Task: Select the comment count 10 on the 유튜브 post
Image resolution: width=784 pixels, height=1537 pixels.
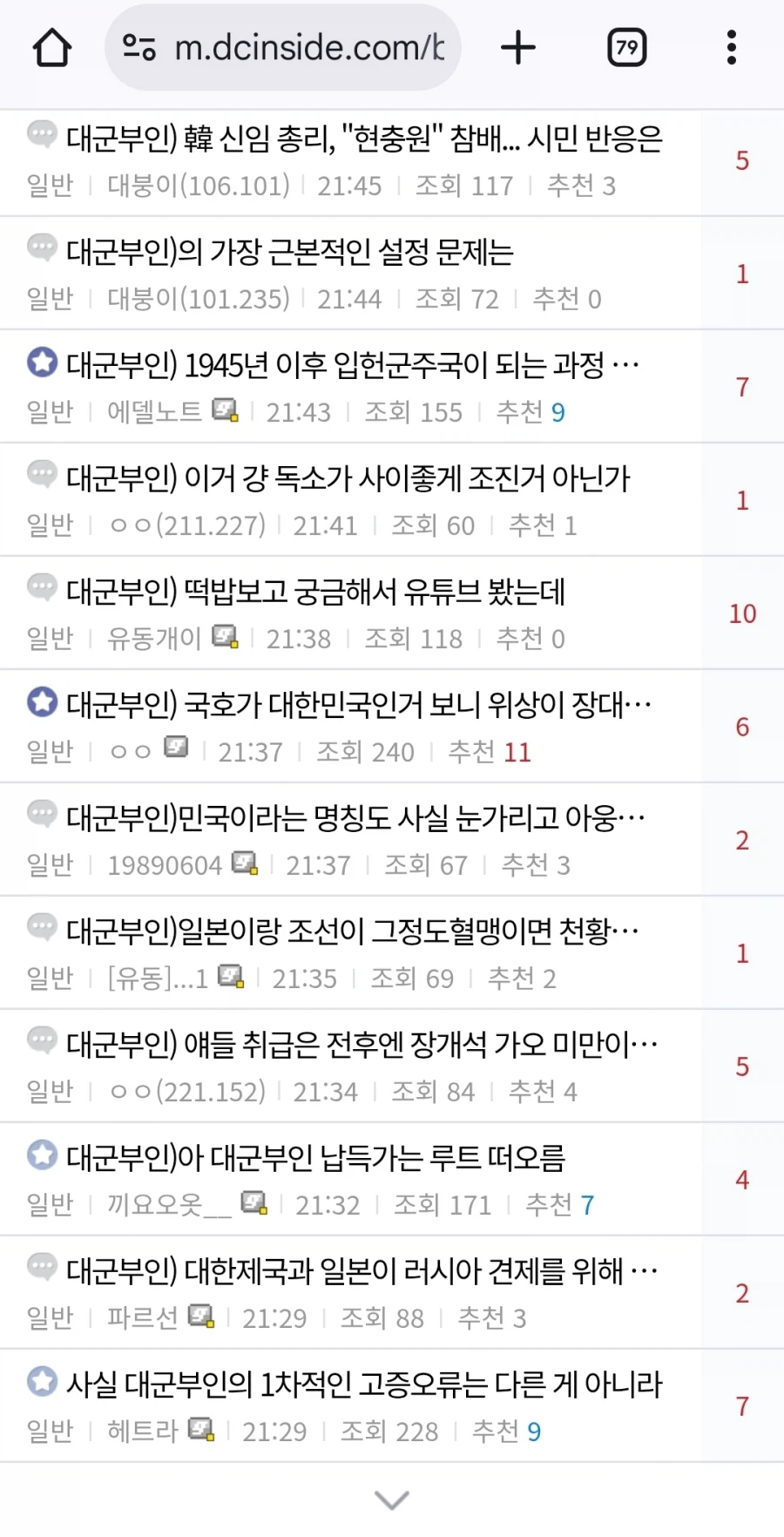Action: (743, 613)
